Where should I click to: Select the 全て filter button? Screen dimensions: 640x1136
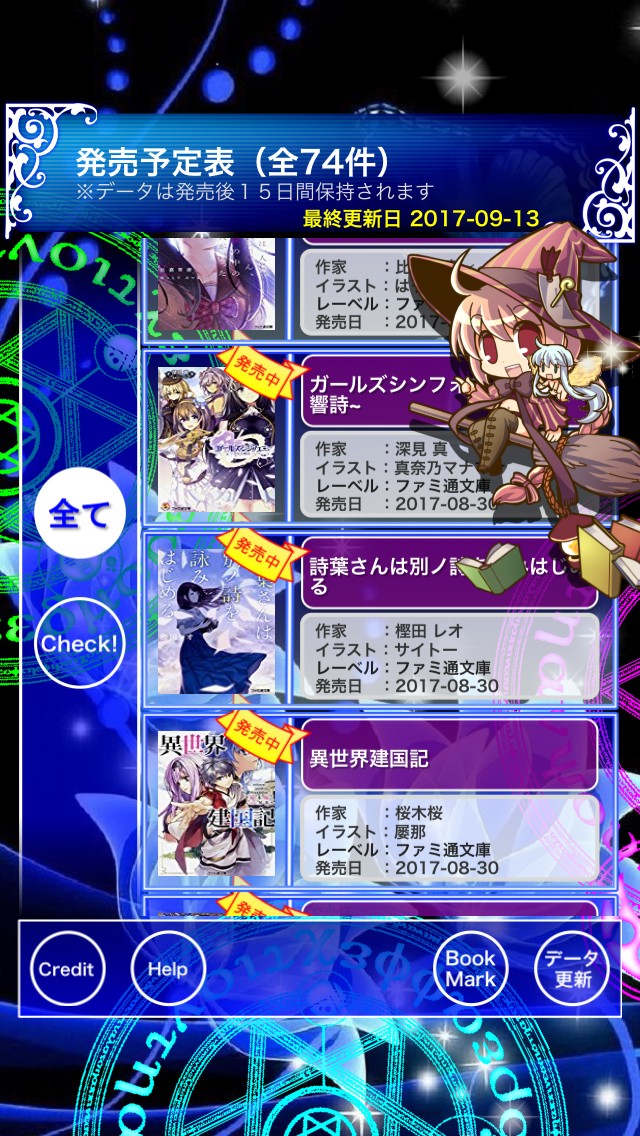point(79,516)
